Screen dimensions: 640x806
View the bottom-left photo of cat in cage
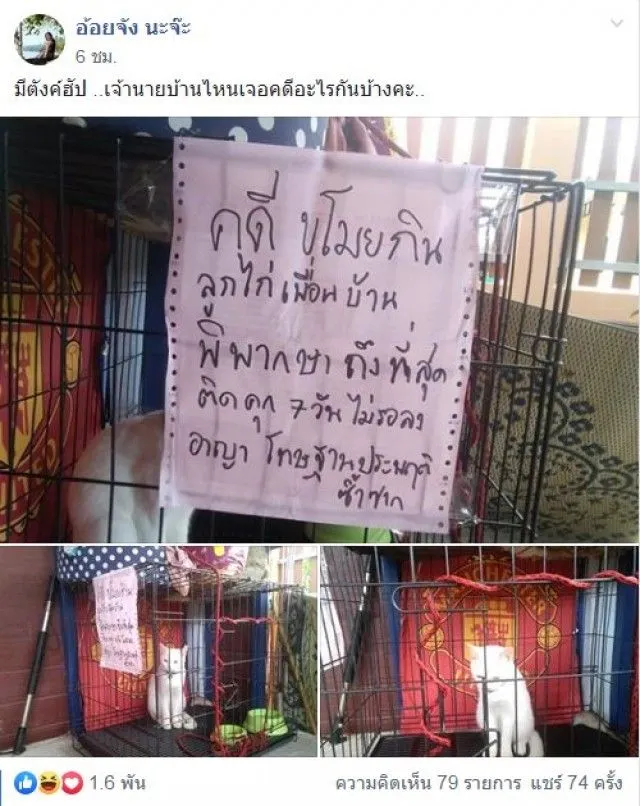pos(158,650)
